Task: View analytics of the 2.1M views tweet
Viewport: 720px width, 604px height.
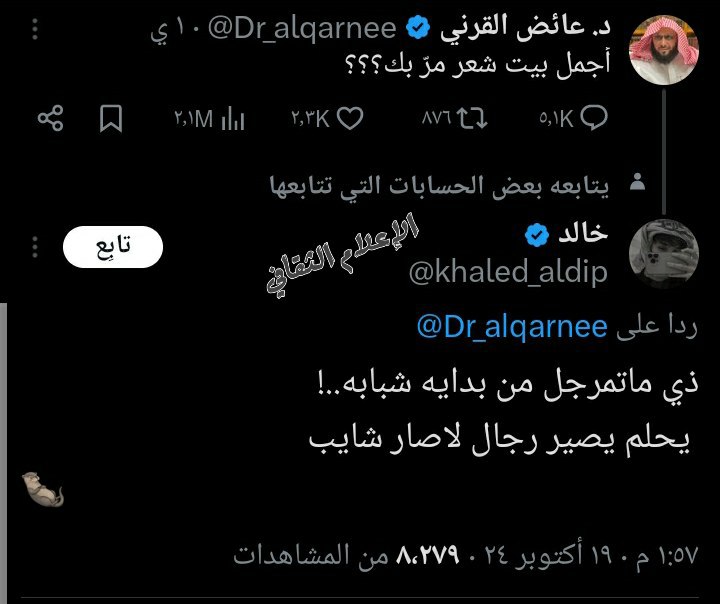Action: [208, 120]
